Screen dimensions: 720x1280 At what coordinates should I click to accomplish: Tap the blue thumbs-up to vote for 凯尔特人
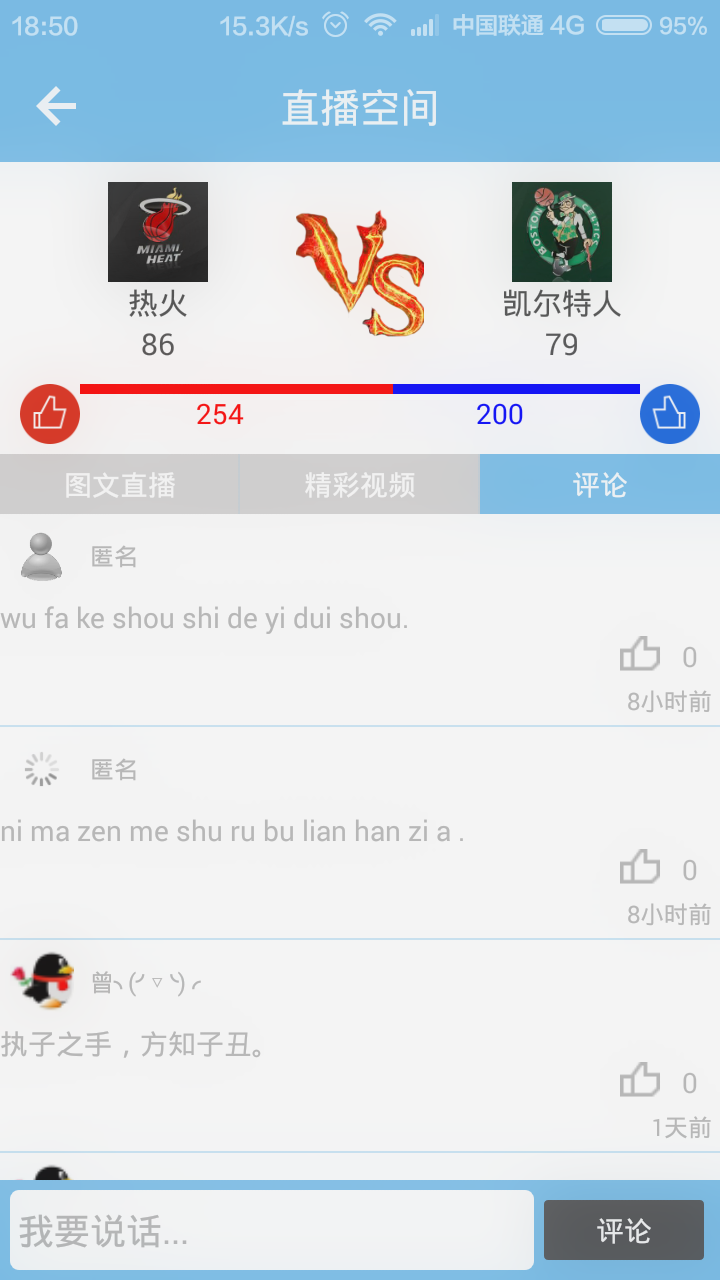670,413
